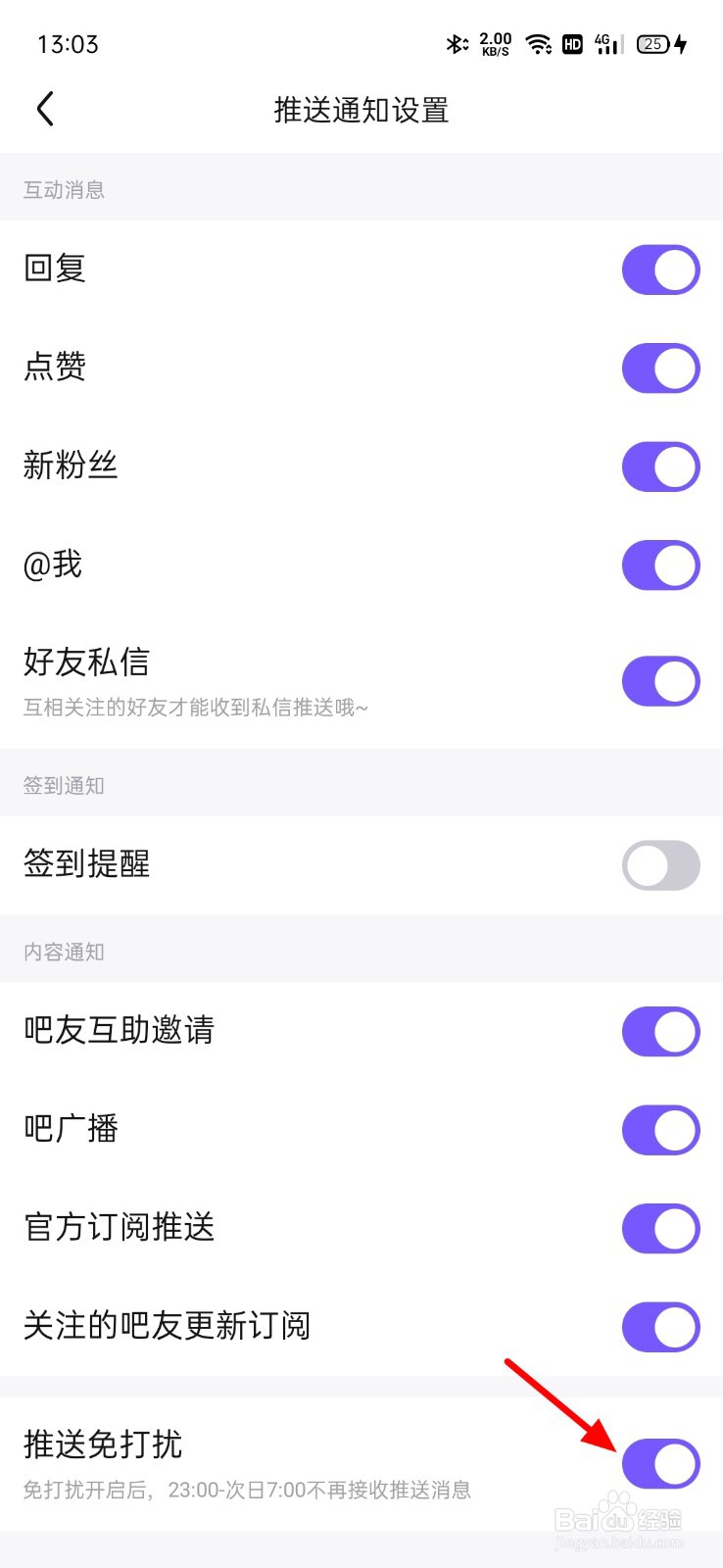Go back from 推送通知设置
Screen dimensions: 723x1568
click(45, 109)
